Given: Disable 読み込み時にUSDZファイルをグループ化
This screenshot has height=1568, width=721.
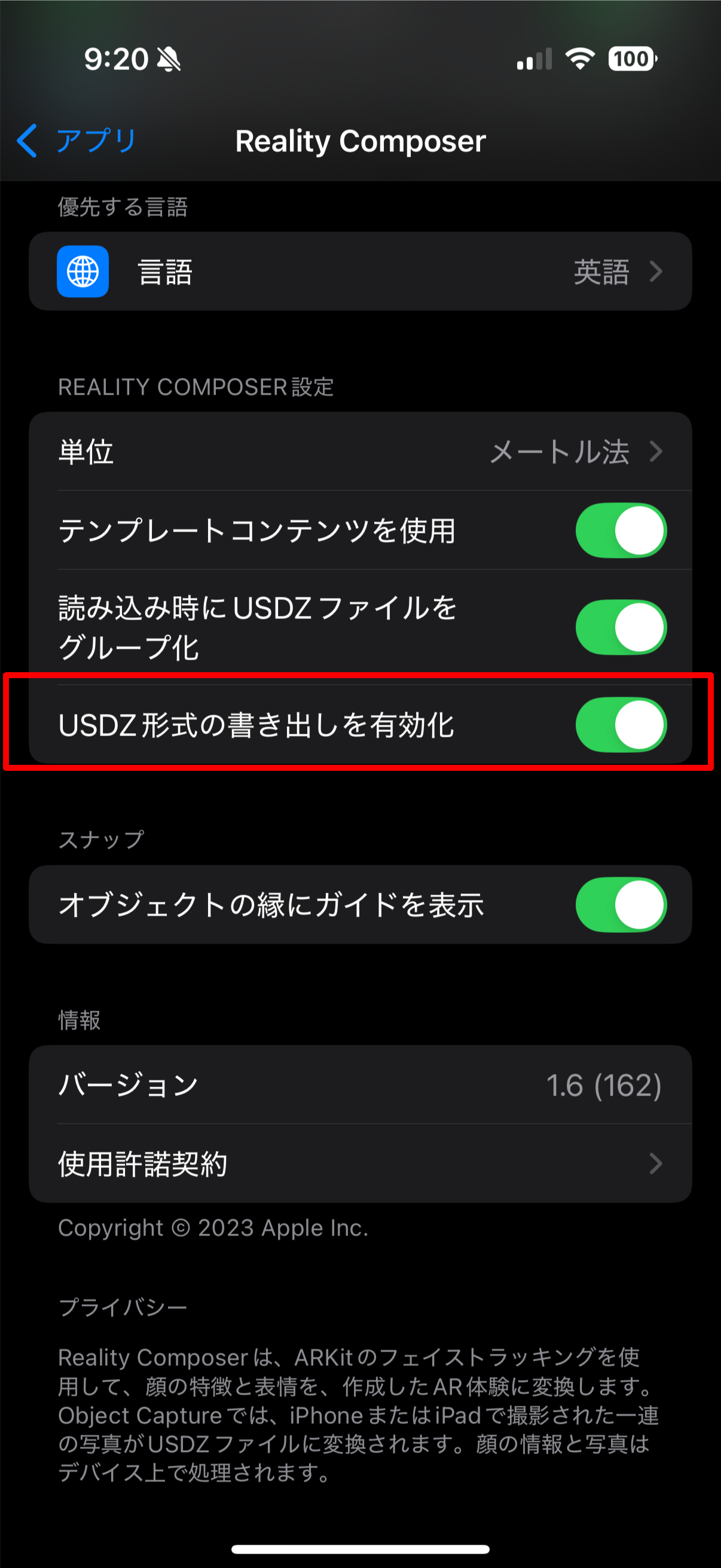Looking at the screenshot, I should click(x=621, y=627).
